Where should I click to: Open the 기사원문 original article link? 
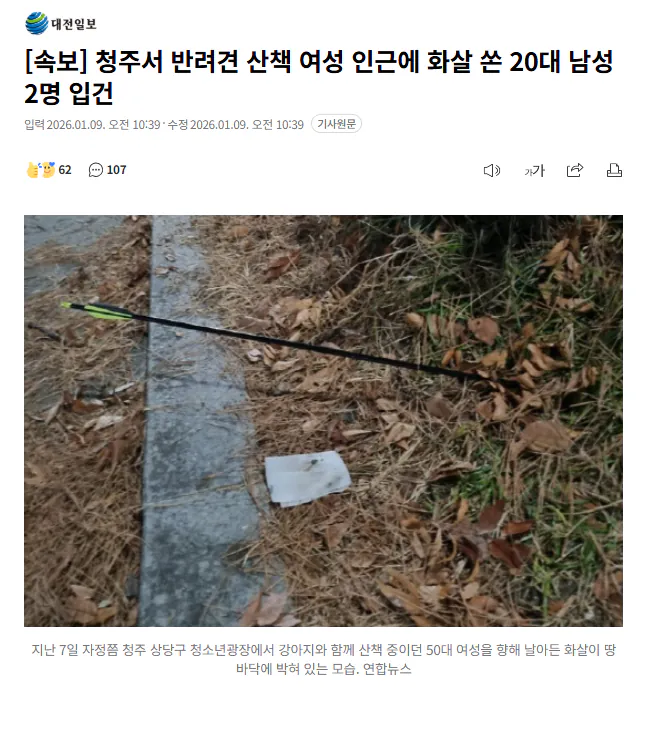pyautogui.click(x=336, y=124)
